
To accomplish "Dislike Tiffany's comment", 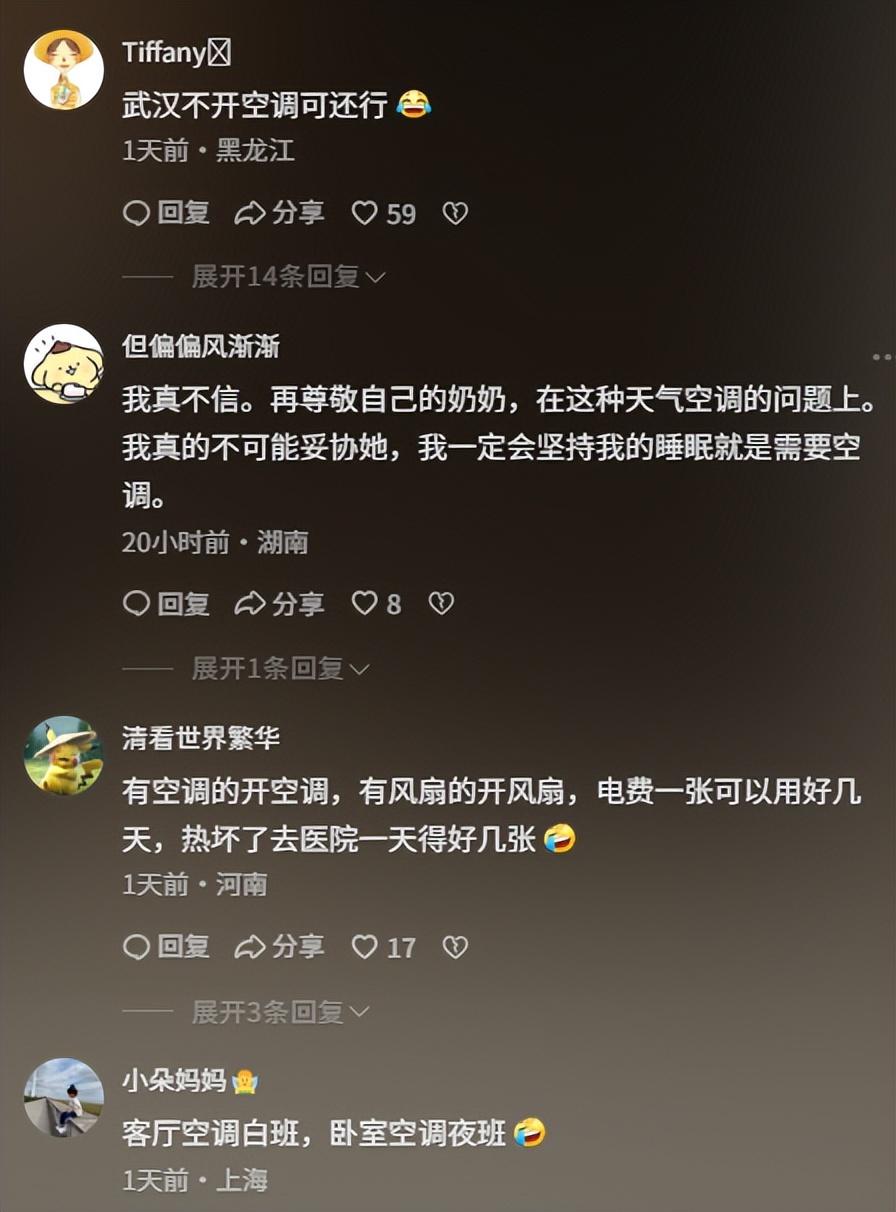I will (455, 213).
